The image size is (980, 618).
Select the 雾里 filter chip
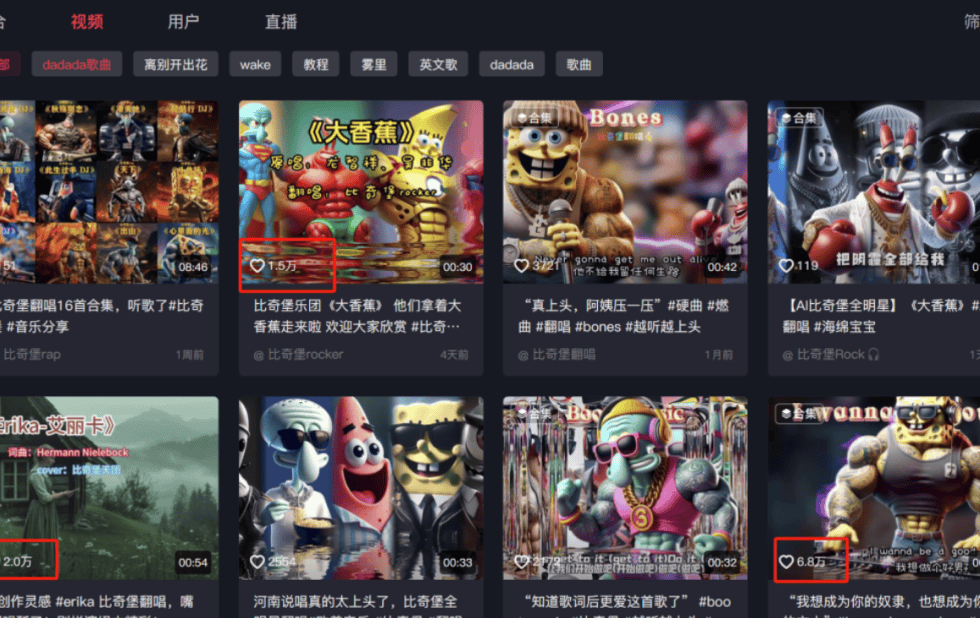pyautogui.click(x=374, y=64)
